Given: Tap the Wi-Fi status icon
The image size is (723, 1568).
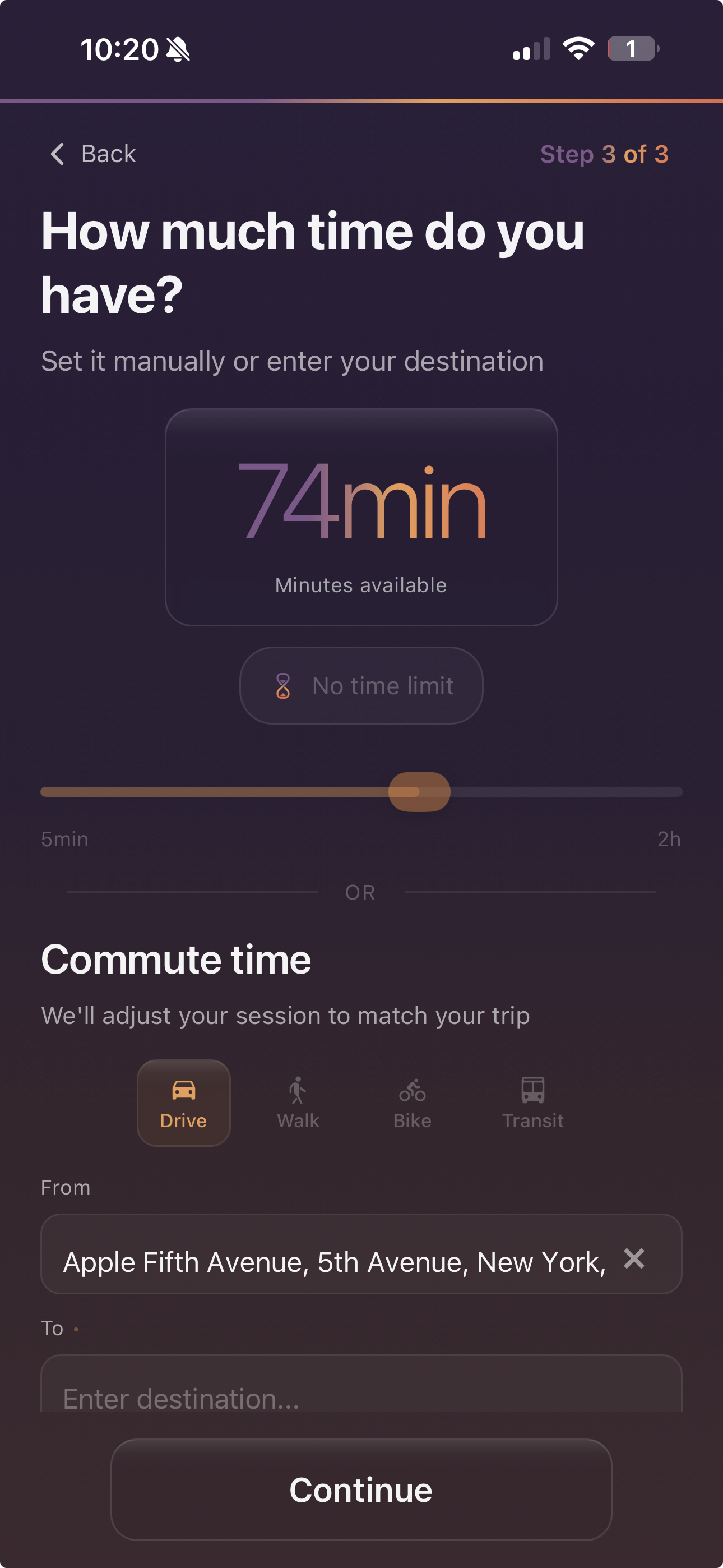Looking at the screenshot, I should pos(577,49).
